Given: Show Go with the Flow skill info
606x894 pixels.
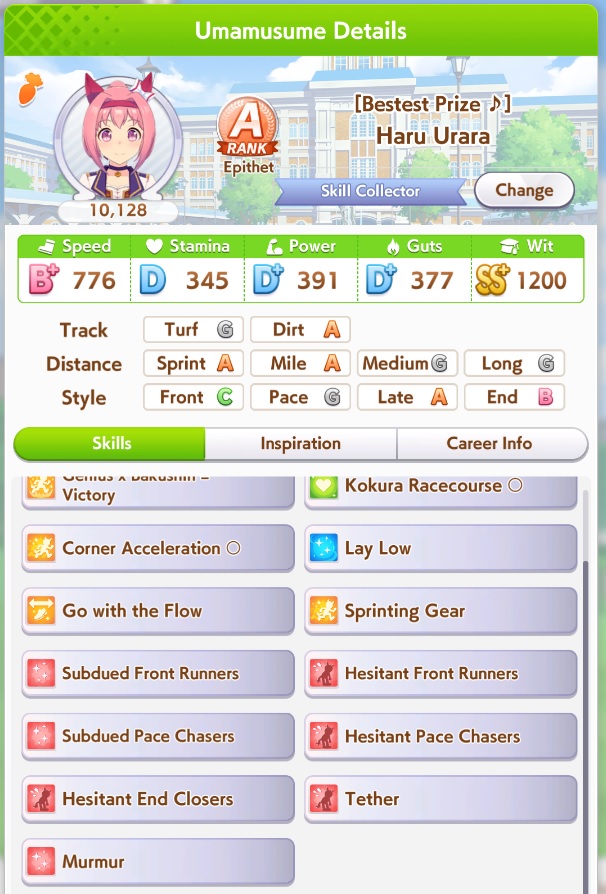Looking at the screenshot, I should point(158,611).
